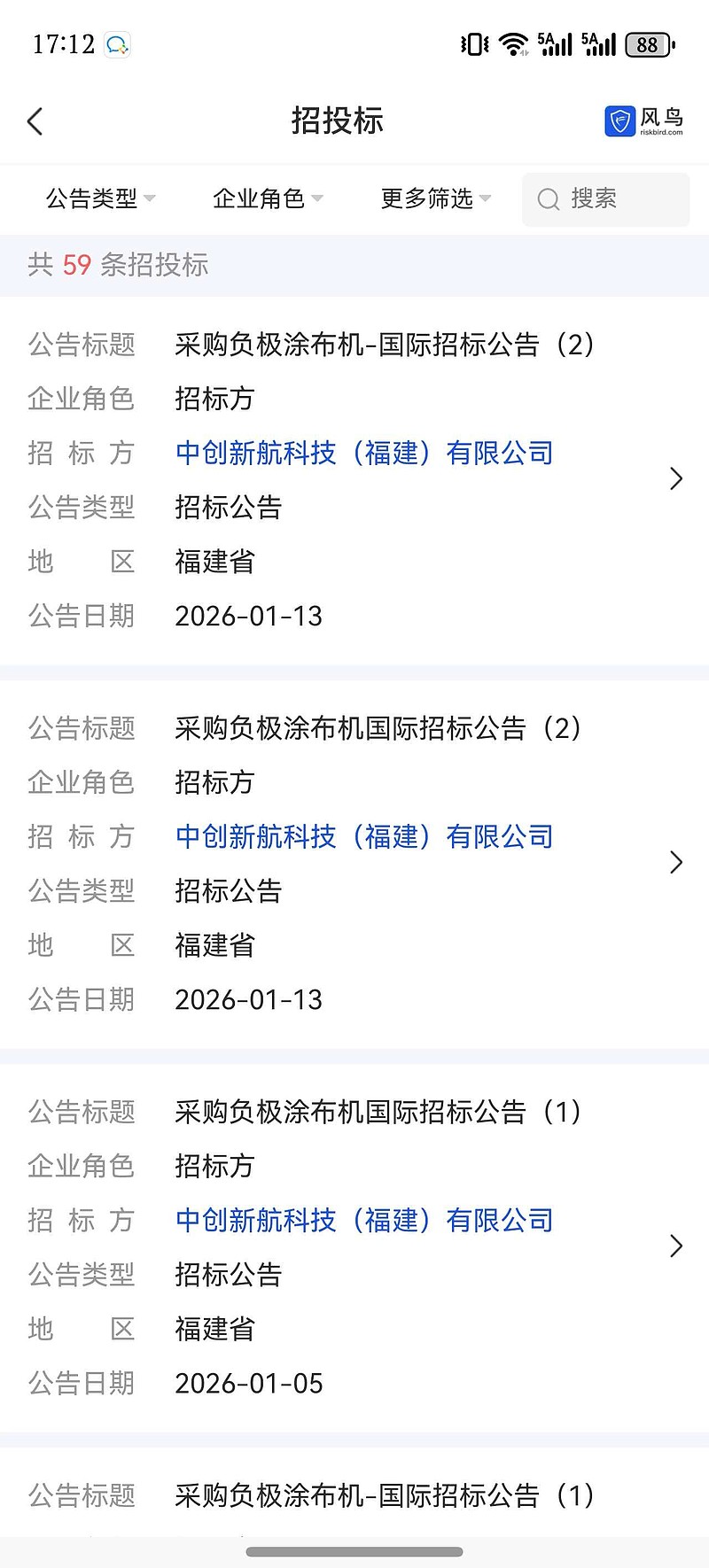Click the back arrow at top left
This screenshot has height=1568, width=709.
[35, 120]
